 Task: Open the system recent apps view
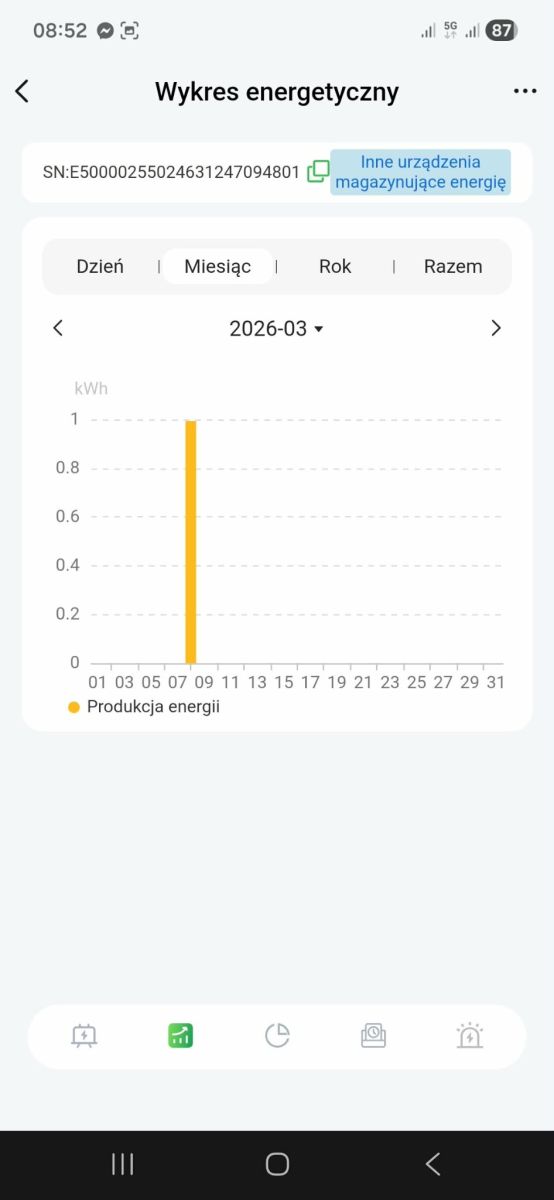(123, 1164)
